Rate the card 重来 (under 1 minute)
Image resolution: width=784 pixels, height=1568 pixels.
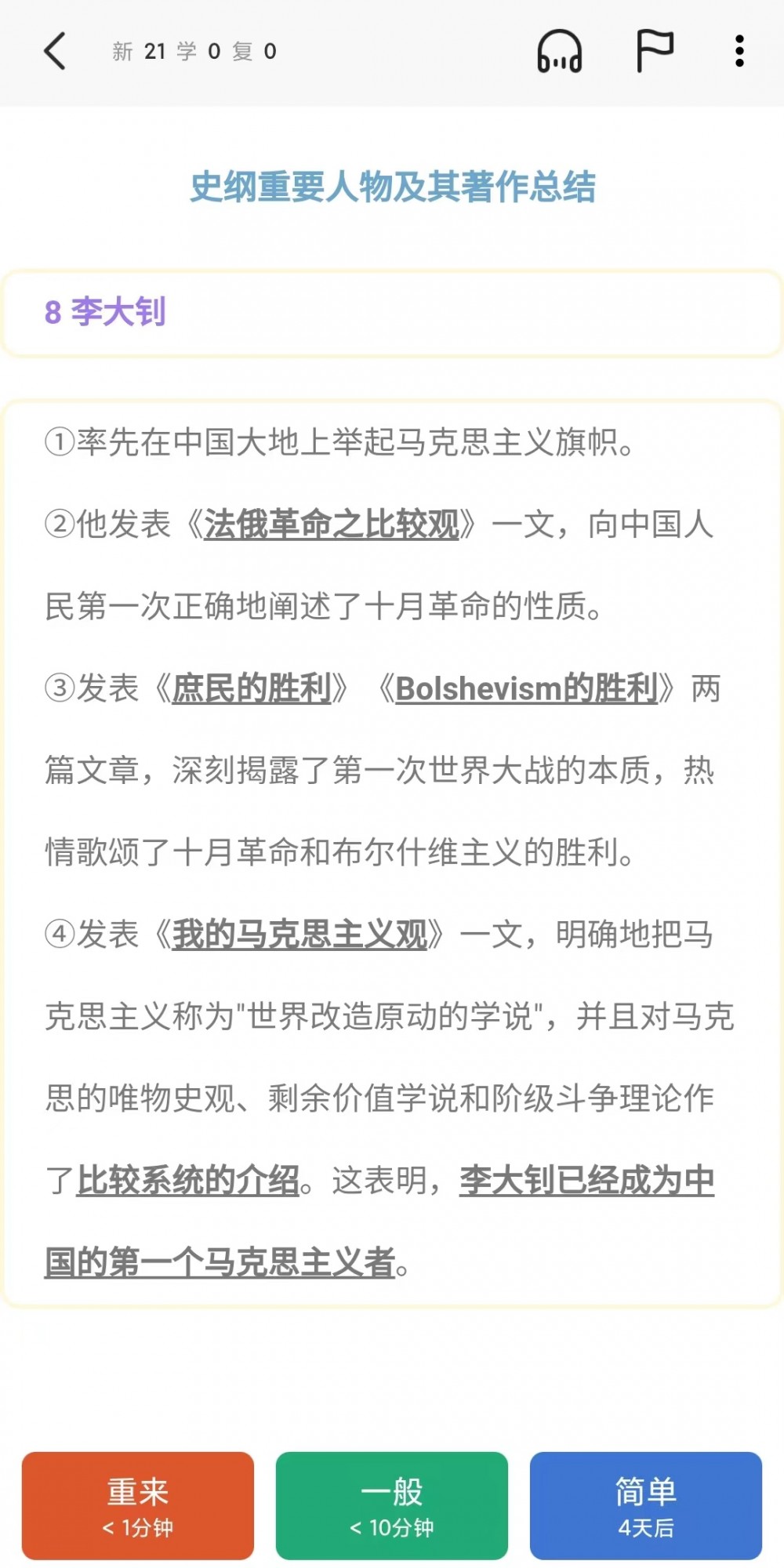[x=138, y=1505]
